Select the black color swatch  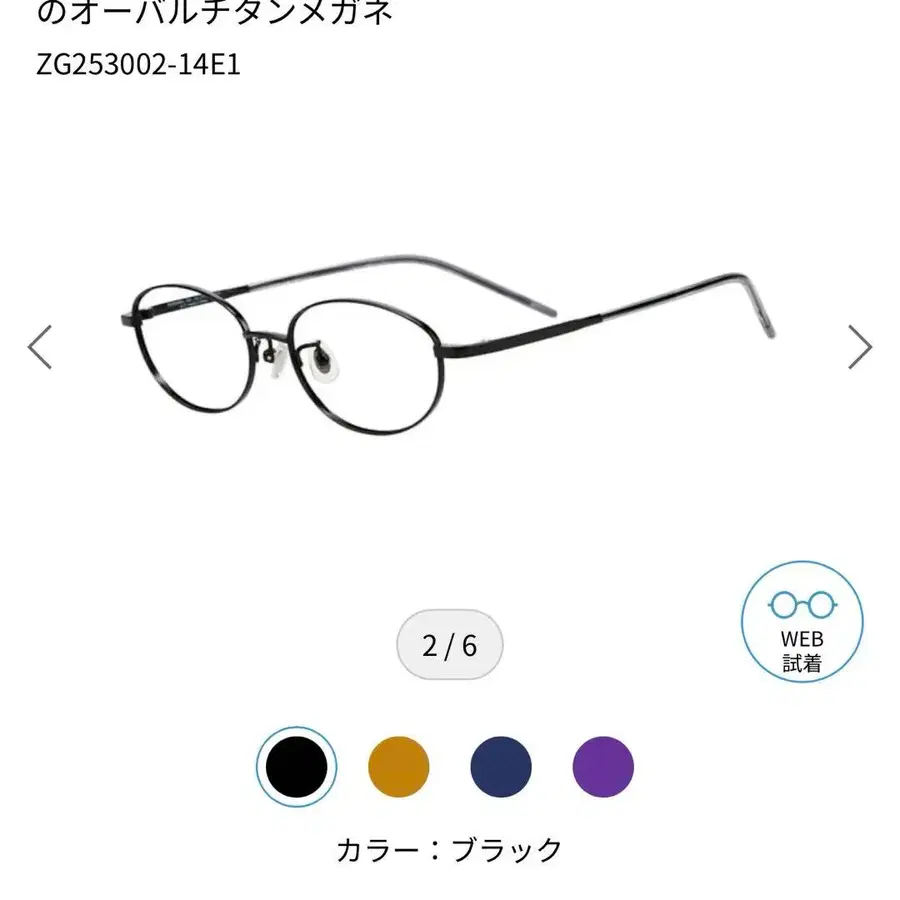pos(297,767)
